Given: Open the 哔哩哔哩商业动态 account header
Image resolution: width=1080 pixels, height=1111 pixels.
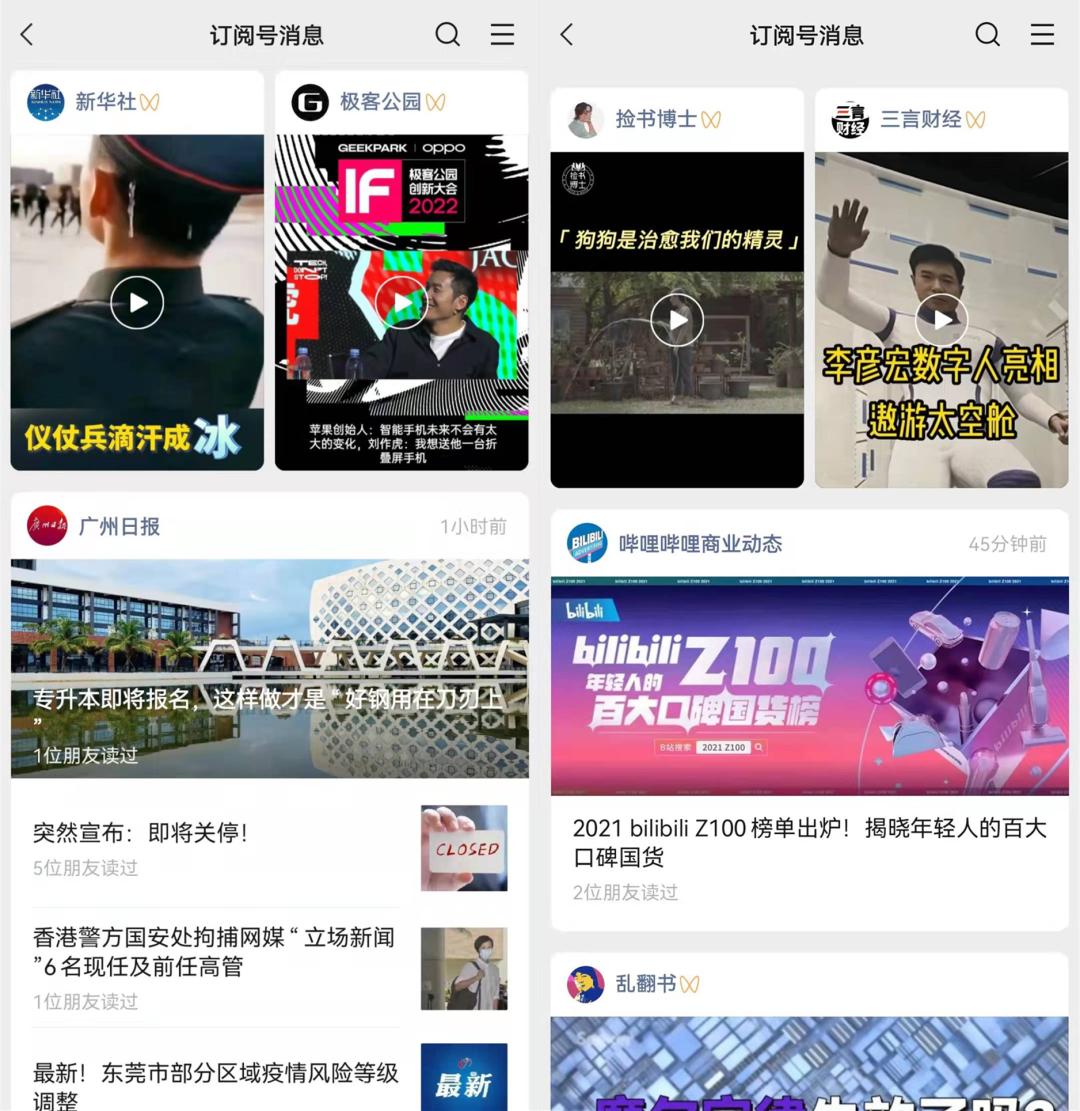Looking at the screenshot, I should pyautogui.click(x=700, y=544).
